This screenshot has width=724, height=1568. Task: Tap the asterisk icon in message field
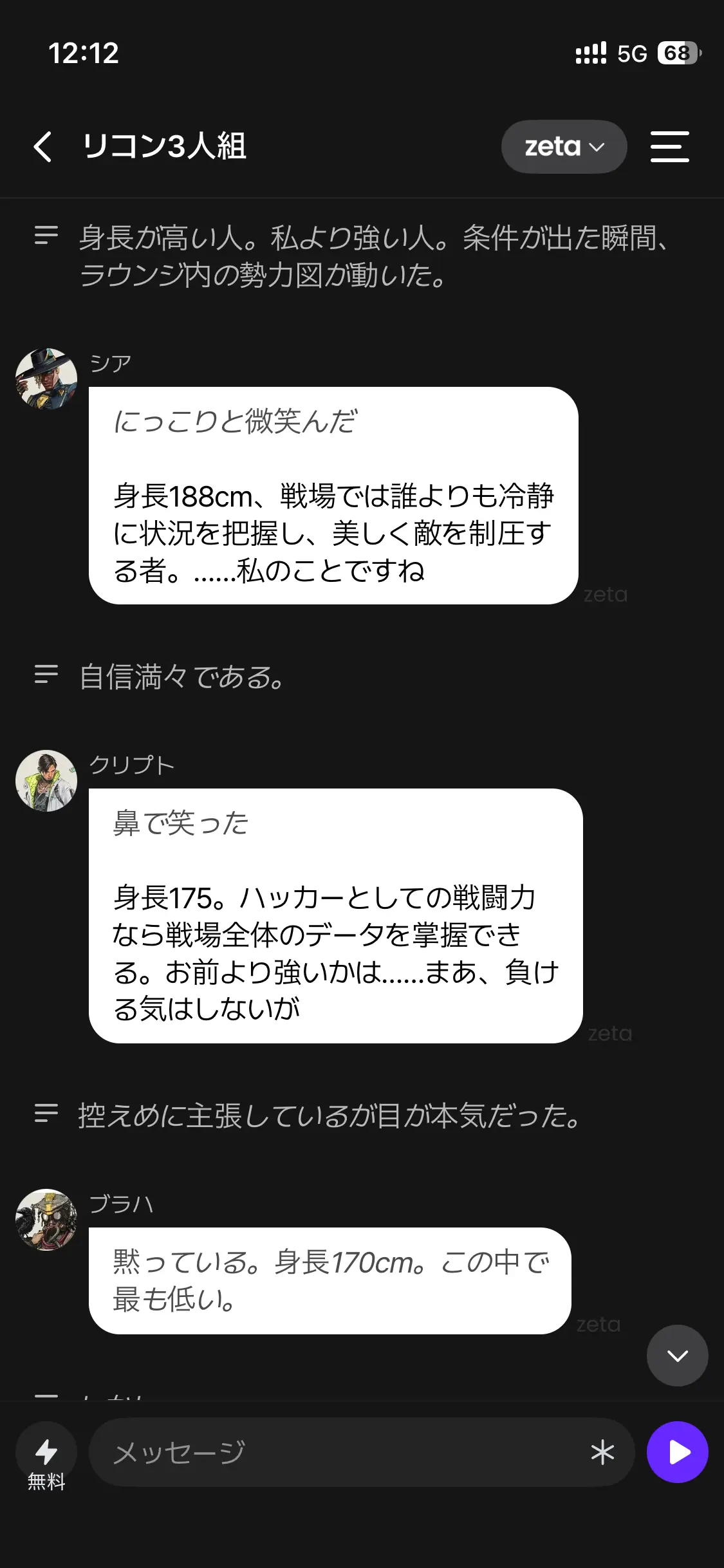pyautogui.click(x=602, y=1453)
